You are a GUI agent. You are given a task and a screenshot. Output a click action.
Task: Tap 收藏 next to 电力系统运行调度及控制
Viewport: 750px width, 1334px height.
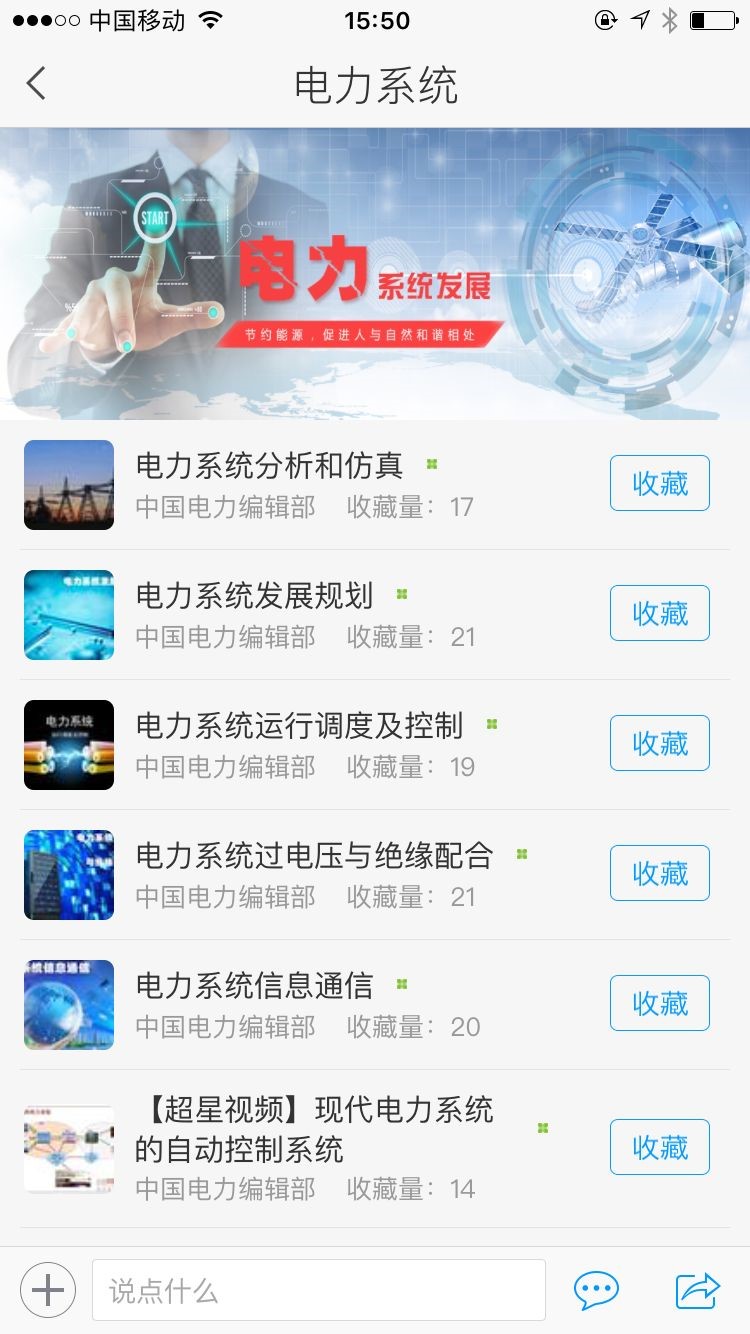[660, 744]
